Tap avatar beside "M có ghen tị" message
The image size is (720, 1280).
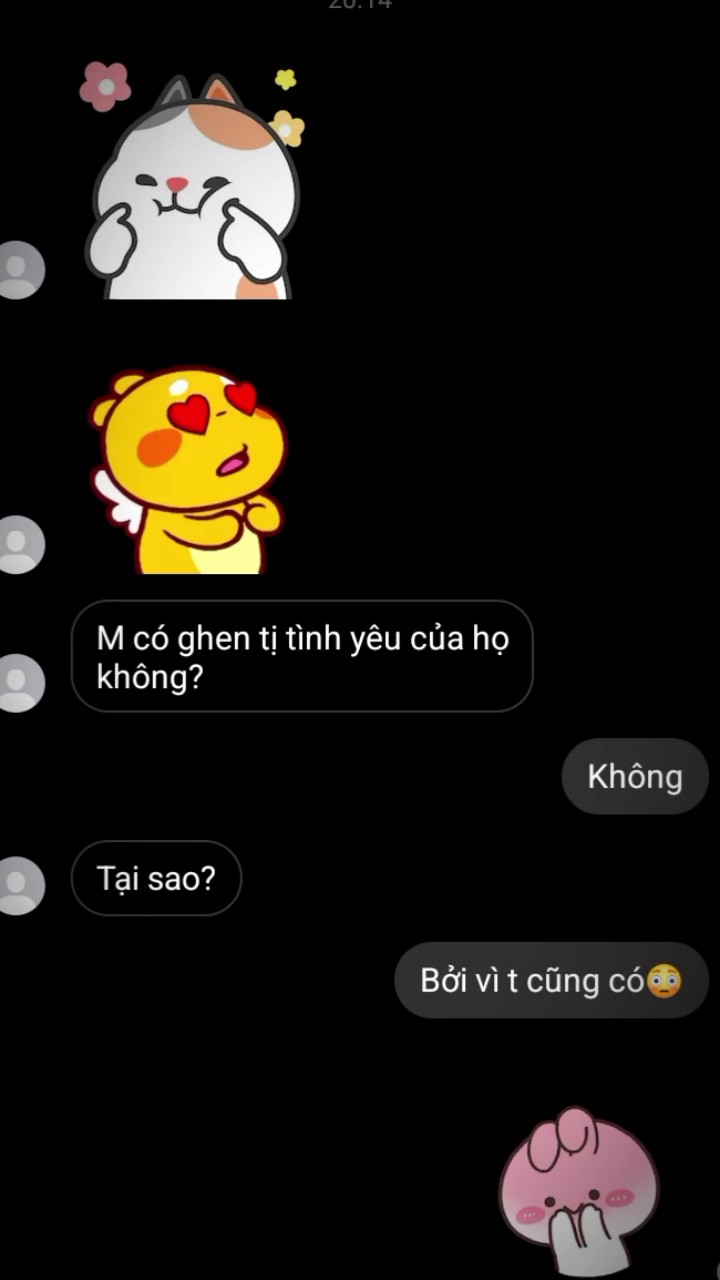18,683
